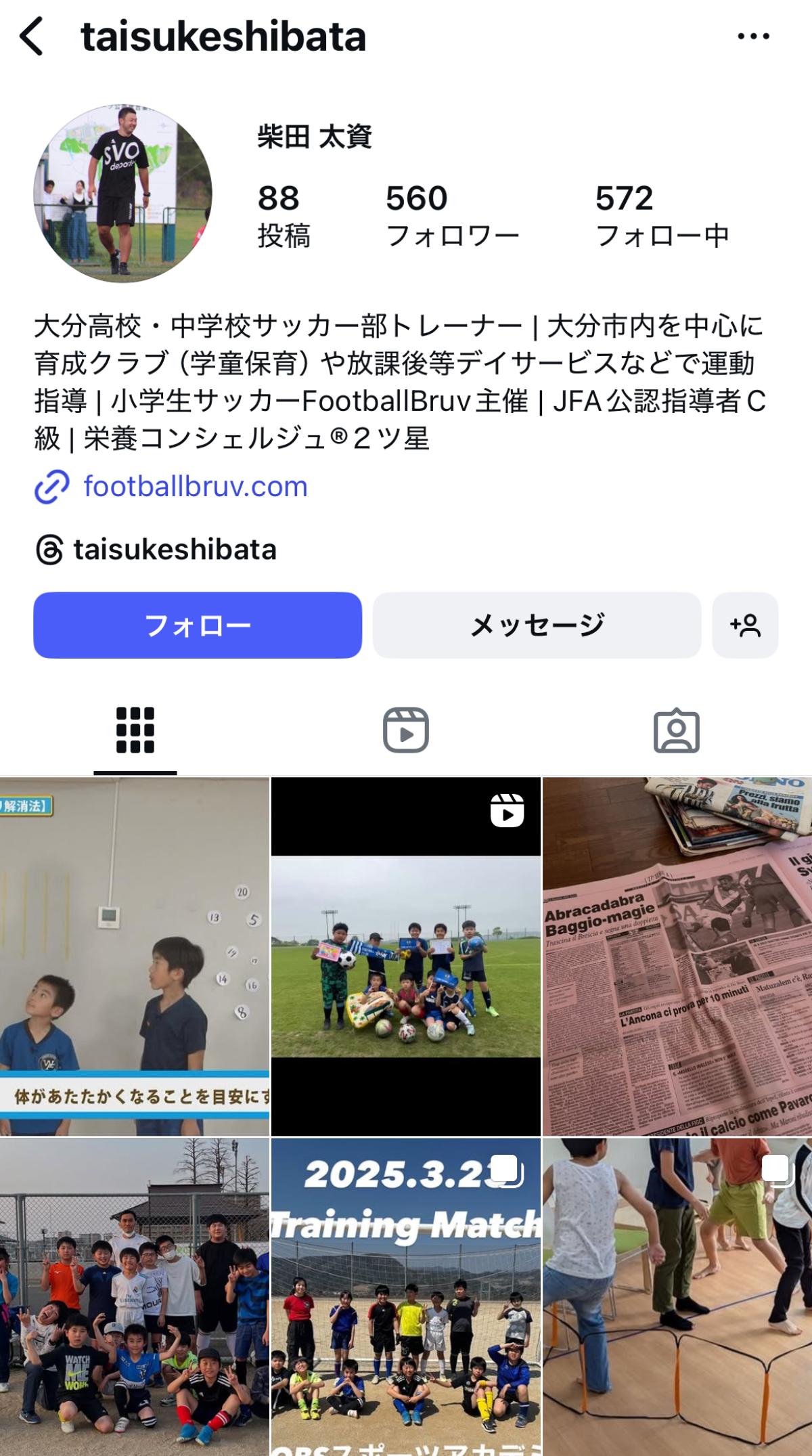Open the three-dot options menu
Image resolution: width=812 pixels, height=1456 pixels.
pos(753,37)
